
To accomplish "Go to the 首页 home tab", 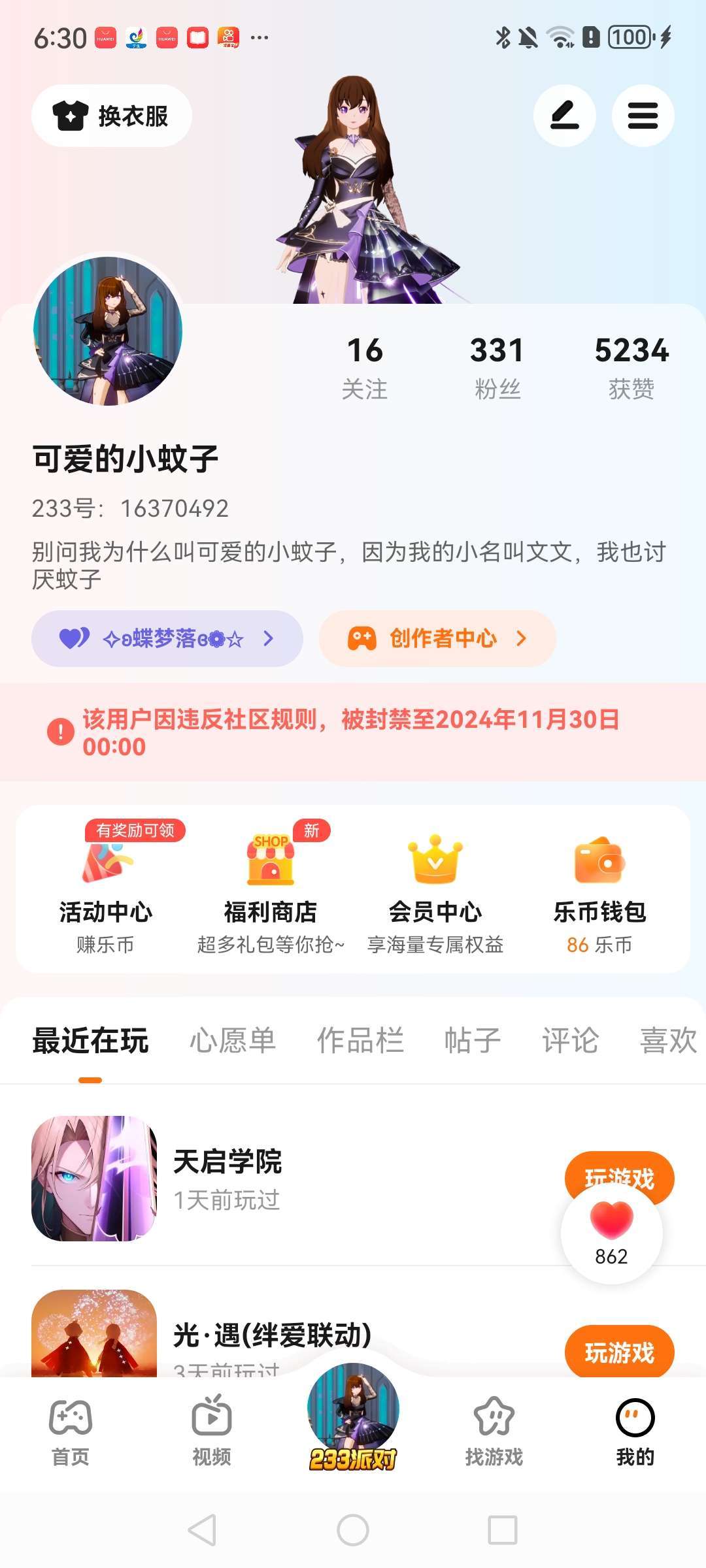I will click(71, 1431).
